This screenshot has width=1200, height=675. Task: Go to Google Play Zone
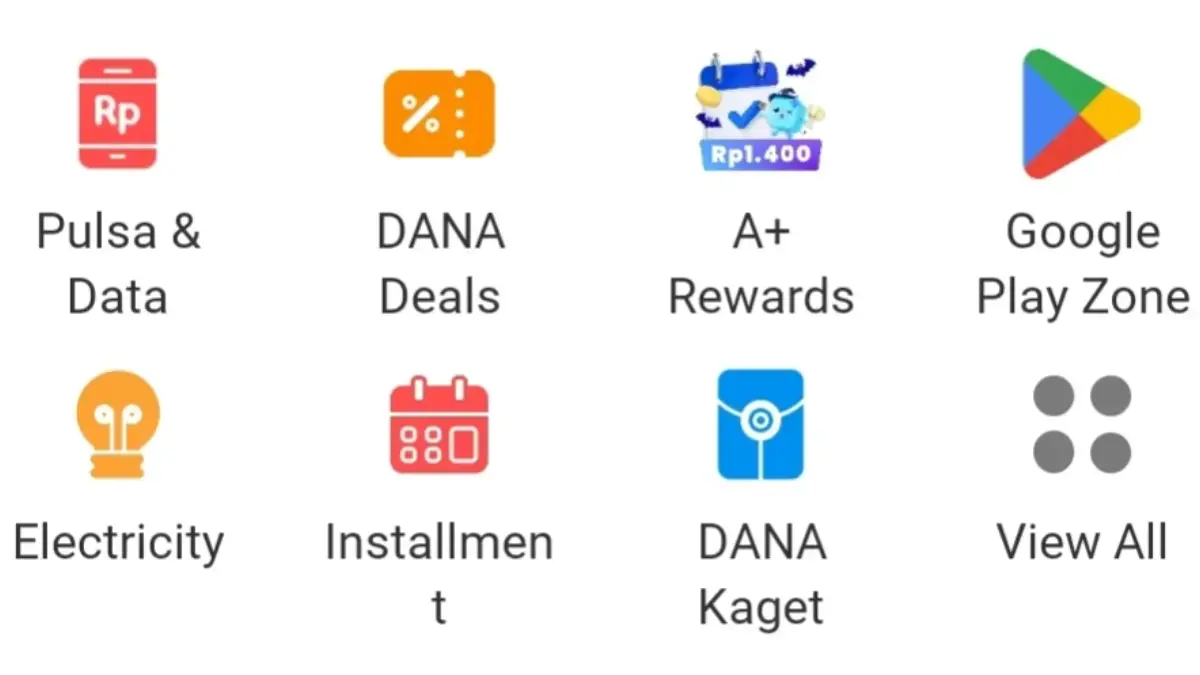pyautogui.click(x=1081, y=114)
